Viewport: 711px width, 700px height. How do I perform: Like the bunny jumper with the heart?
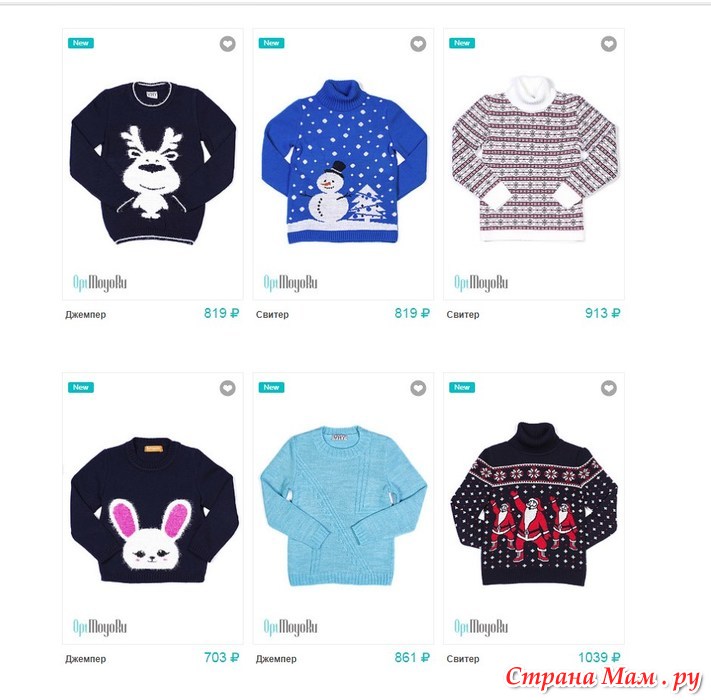[228, 388]
